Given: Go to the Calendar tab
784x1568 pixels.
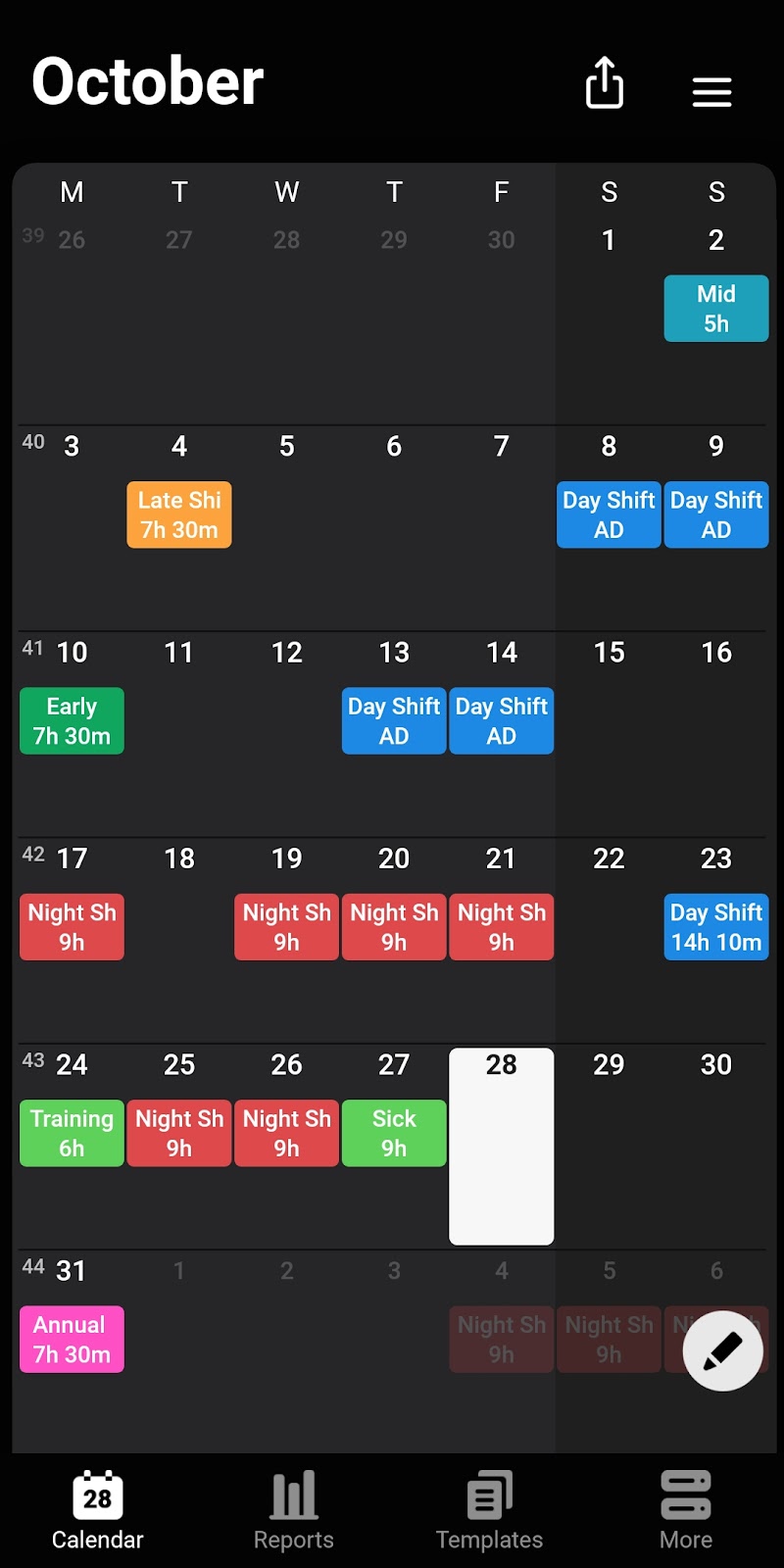Looking at the screenshot, I should (x=97, y=1510).
